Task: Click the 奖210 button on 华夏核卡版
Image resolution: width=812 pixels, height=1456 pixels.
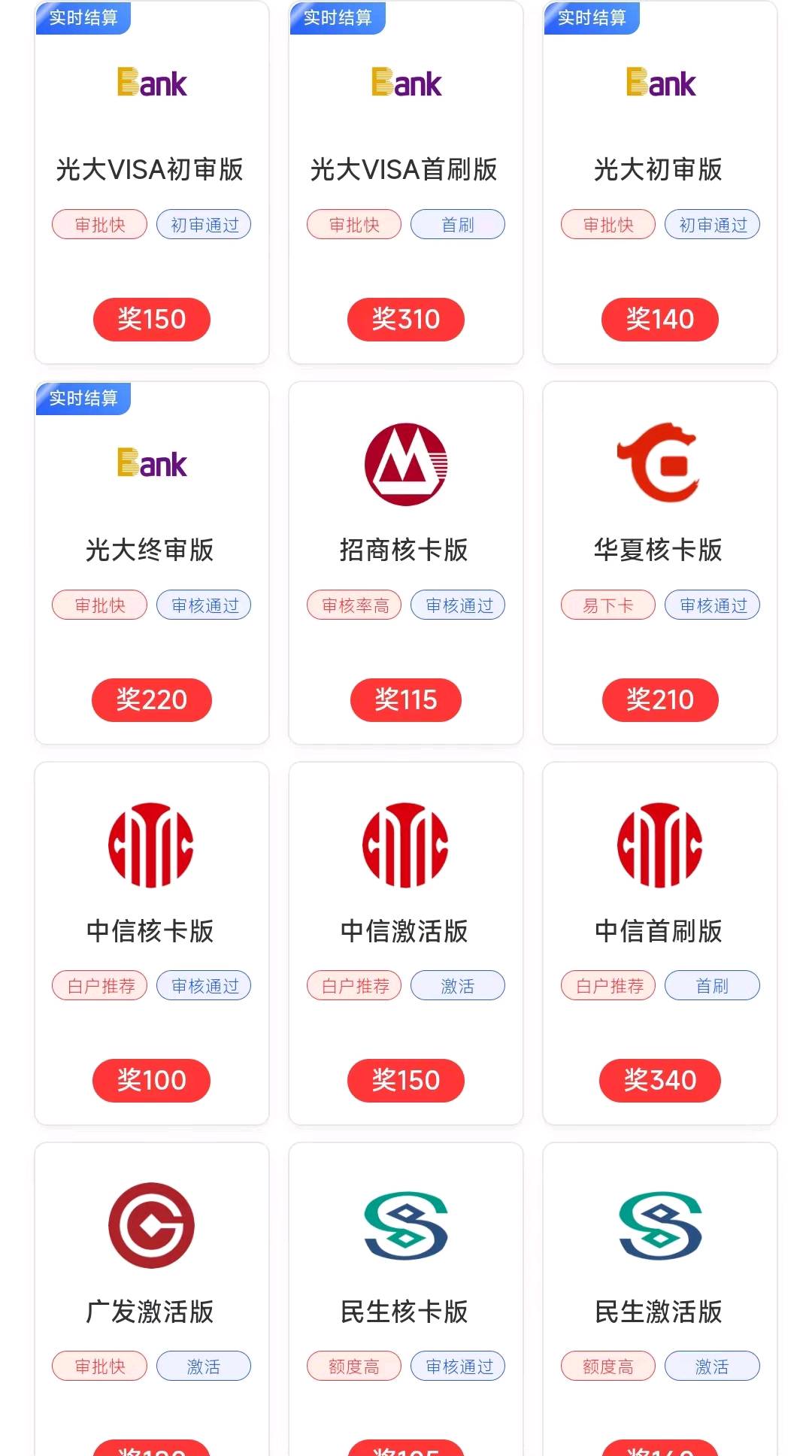Action: [x=659, y=699]
